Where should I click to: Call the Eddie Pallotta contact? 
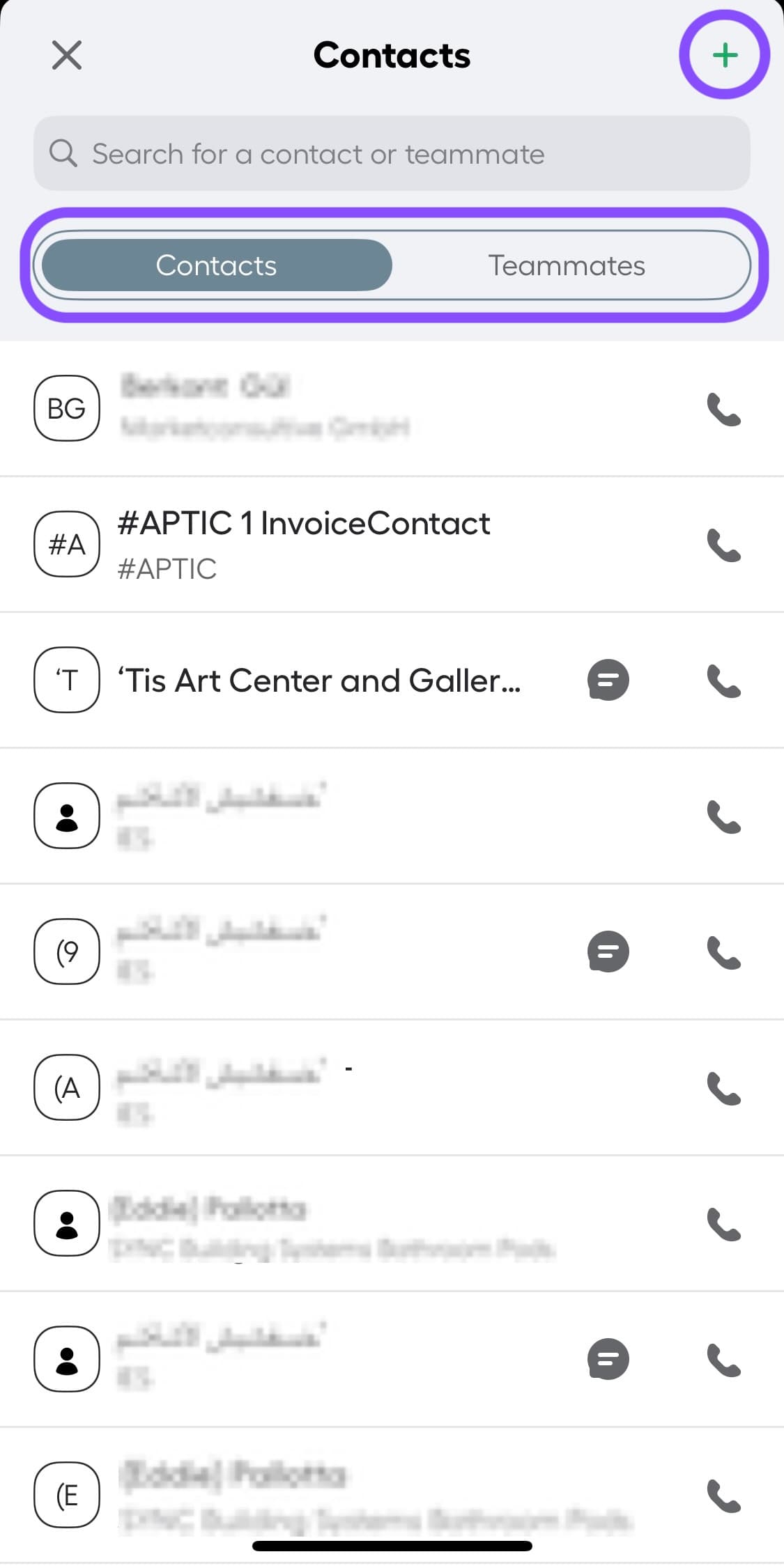tap(723, 1222)
